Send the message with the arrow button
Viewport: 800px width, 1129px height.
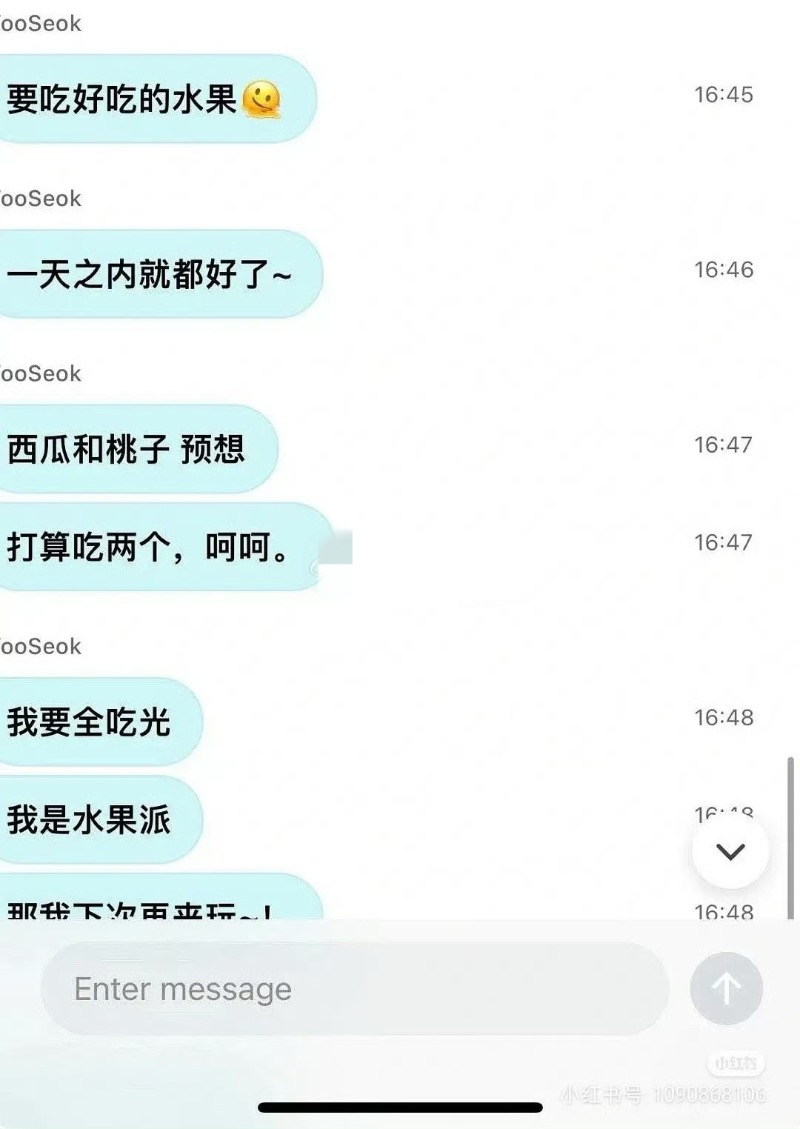(x=726, y=989)
